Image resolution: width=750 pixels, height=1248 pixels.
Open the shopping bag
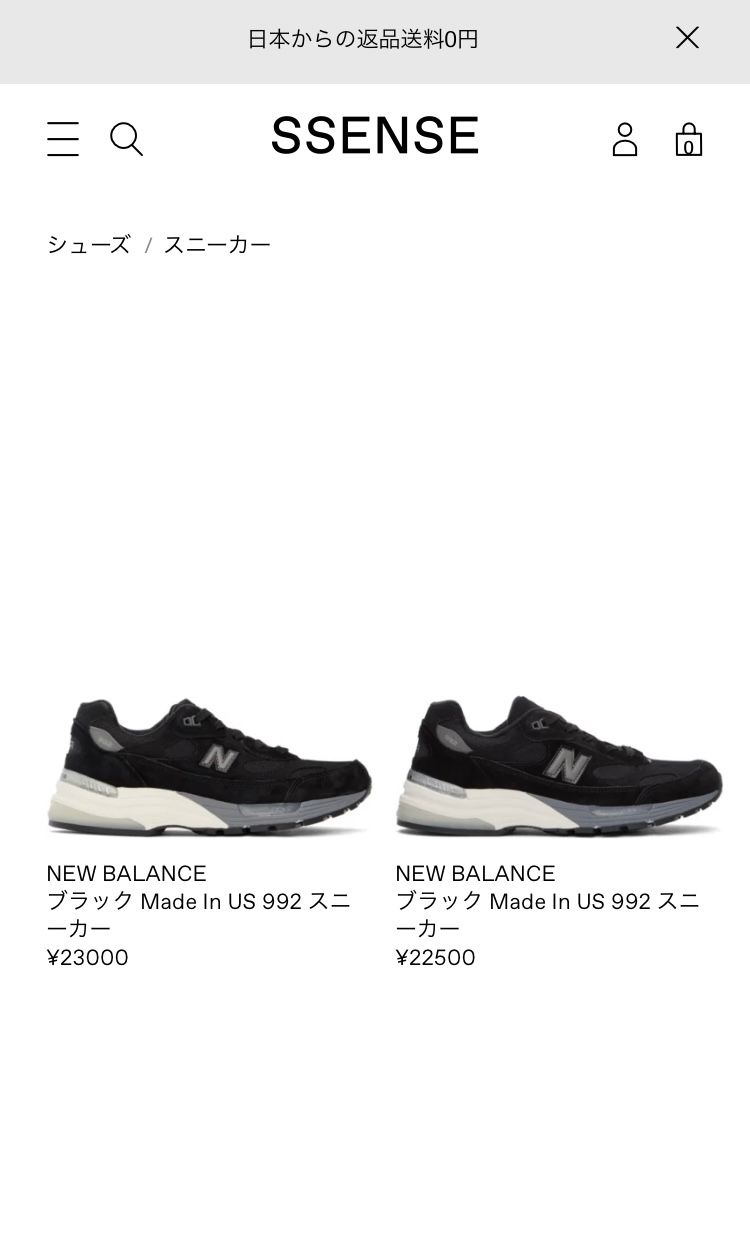click(x=688, y=140)
